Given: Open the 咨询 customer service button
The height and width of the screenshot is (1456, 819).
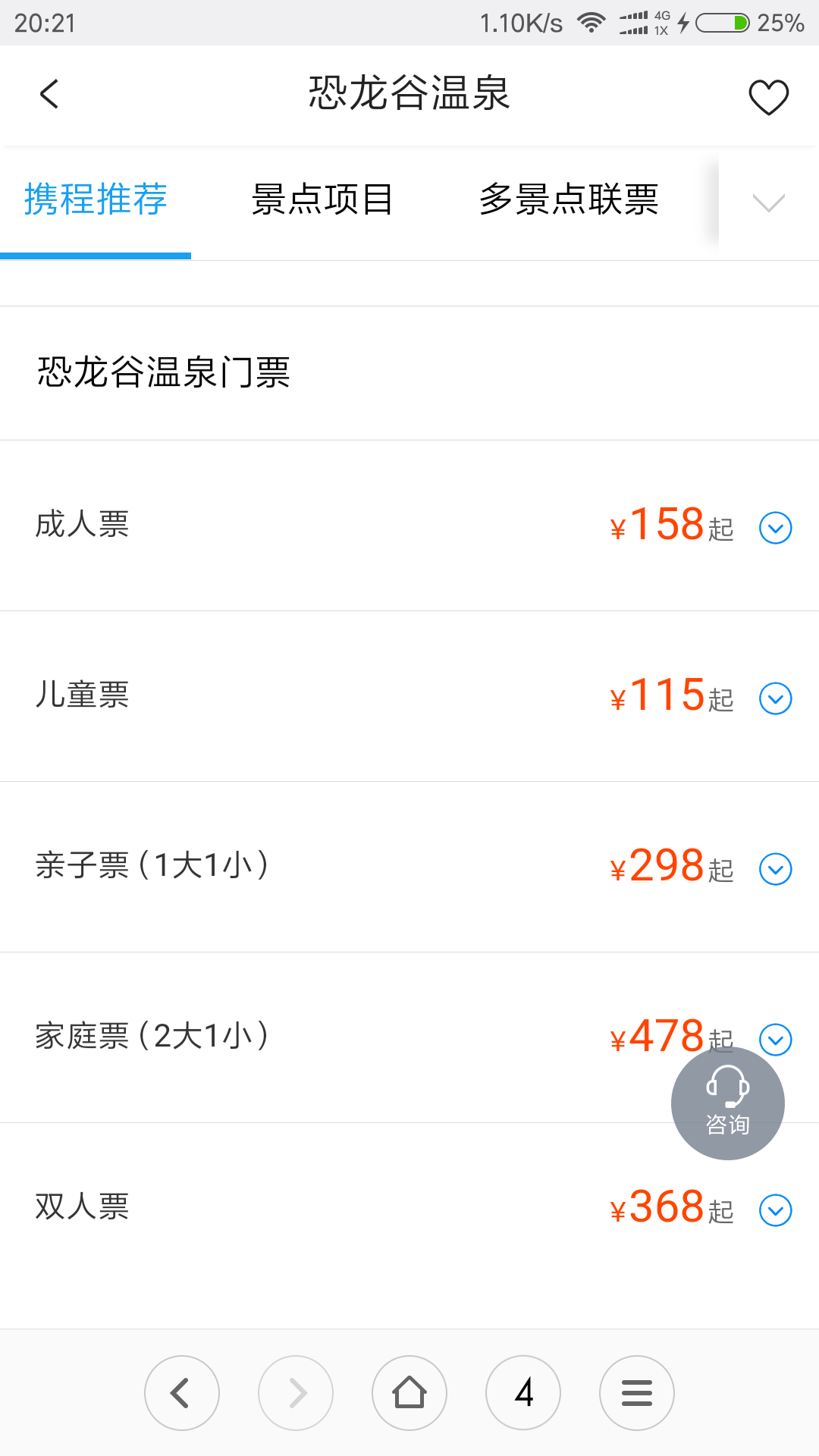Looking at the screenshot, I should coord(728,1103).
